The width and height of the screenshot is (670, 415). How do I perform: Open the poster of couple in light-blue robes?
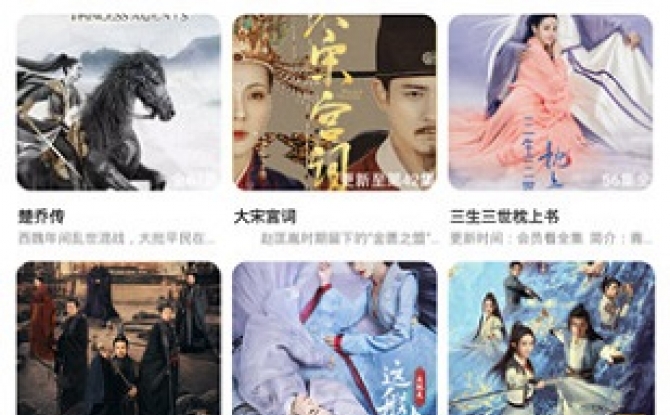tap(335, 338)
